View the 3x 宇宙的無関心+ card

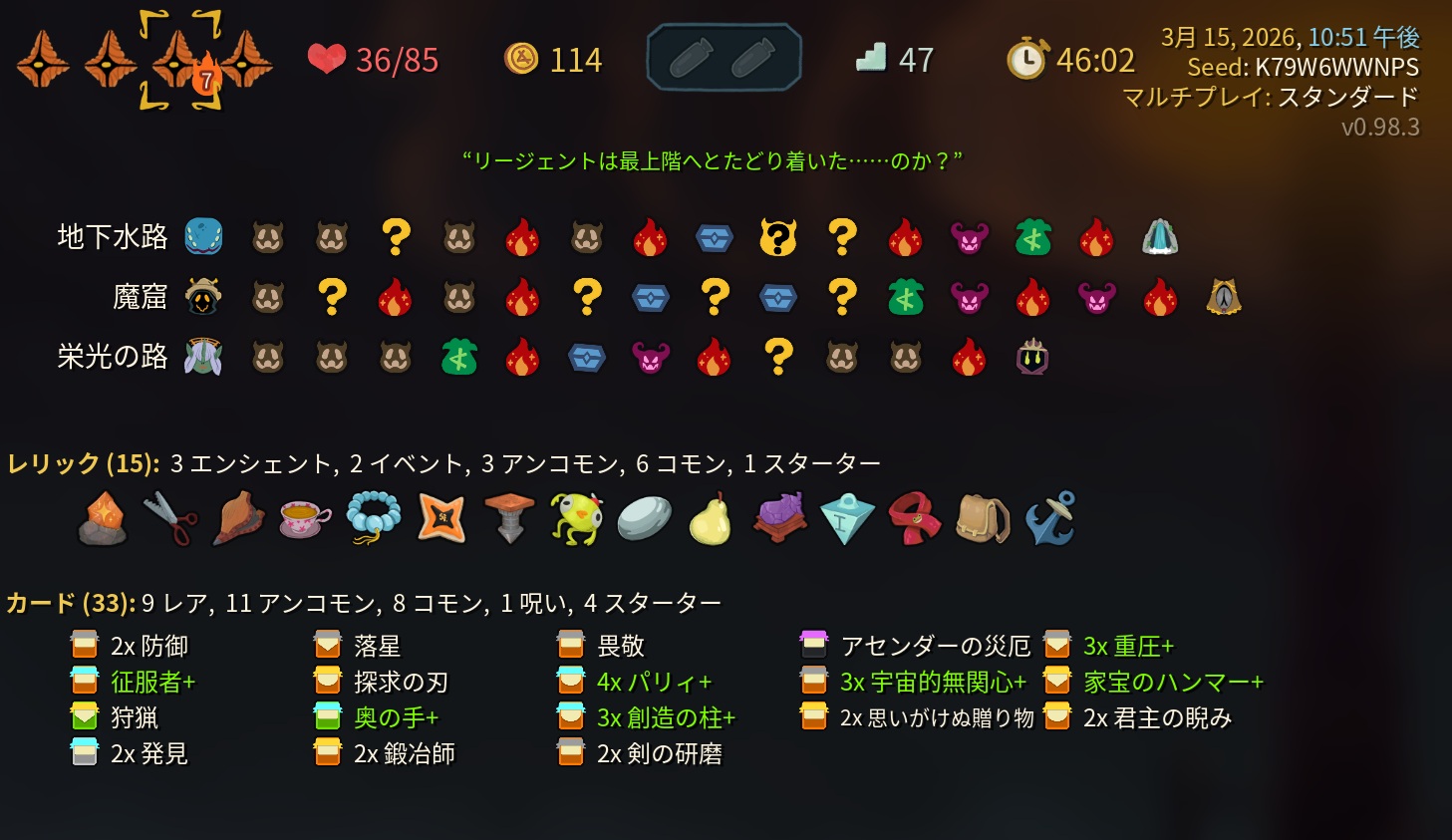point(913,682)
